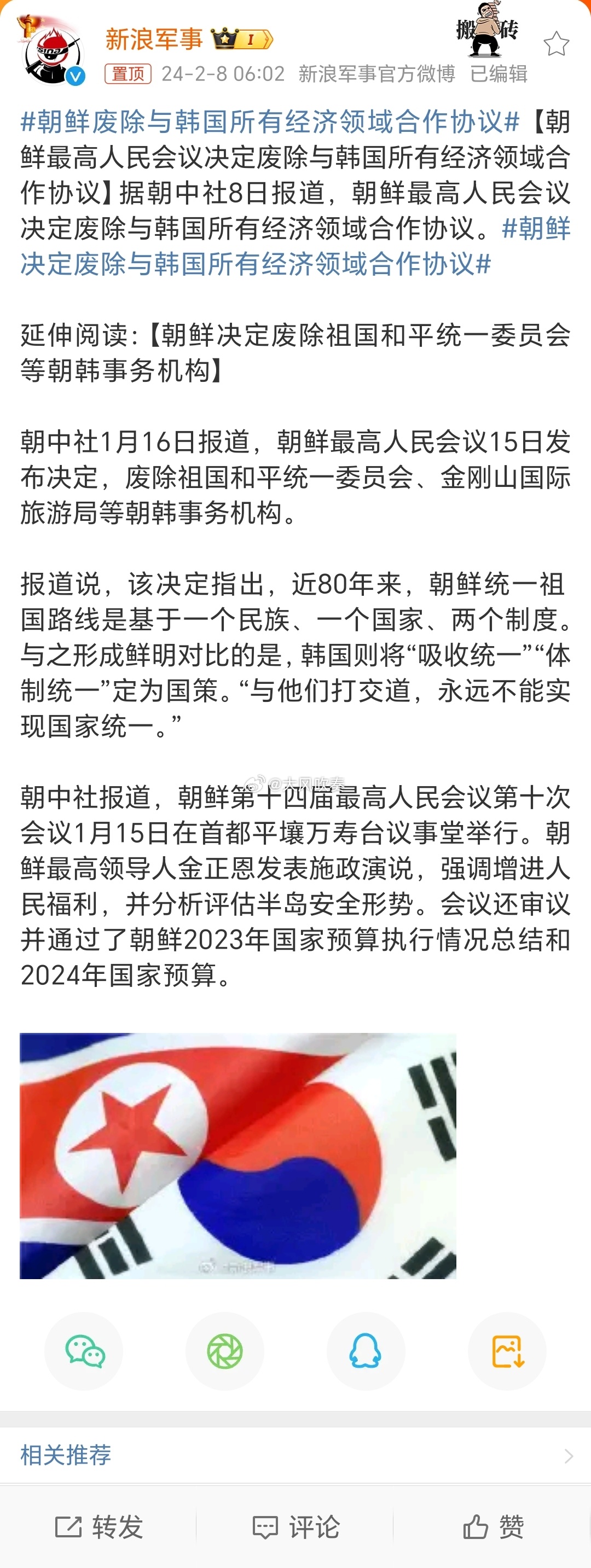Share the post to QQ

tap(365, 1351)
